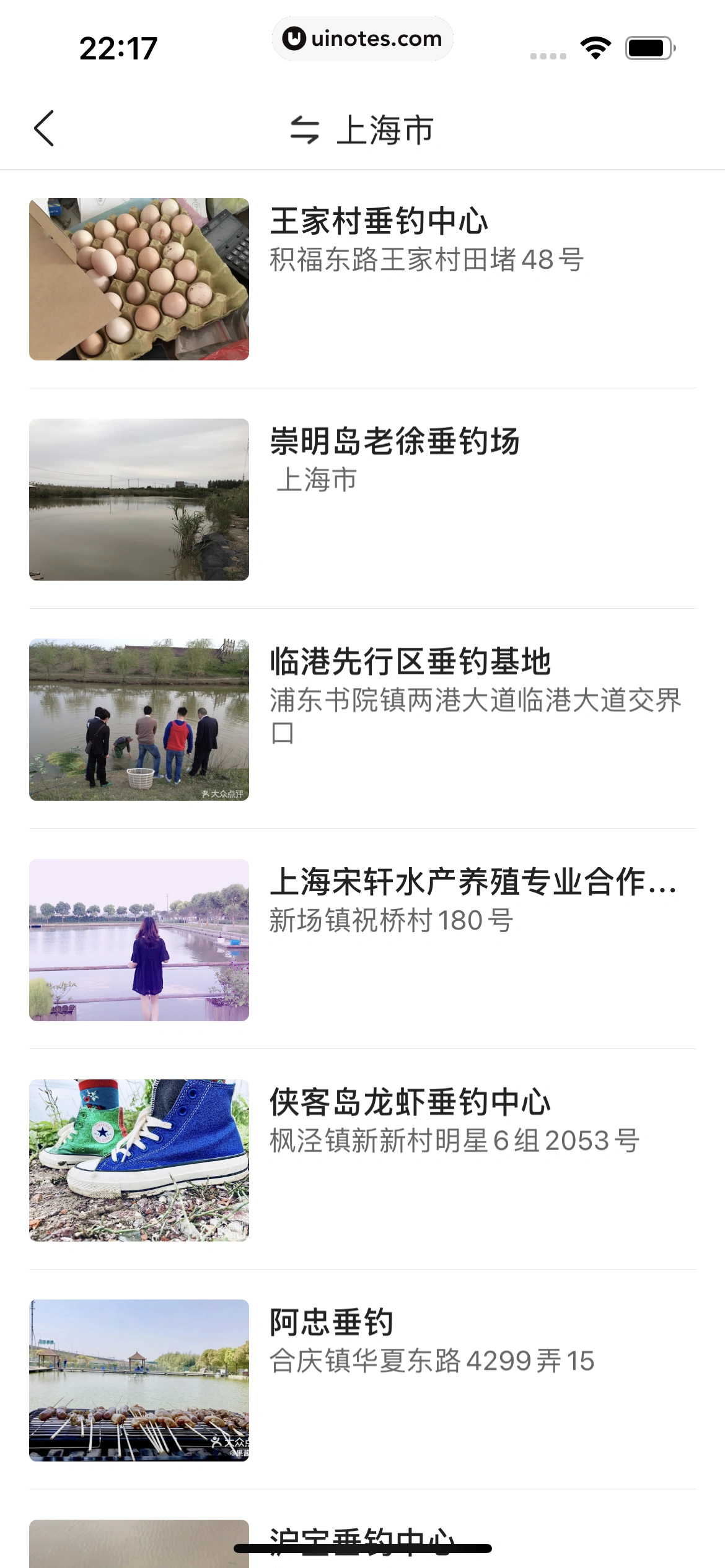Tap the uinotes.com pill notification
The height and width of the screenshot is (1568, 725).
[x=362, y=38]
